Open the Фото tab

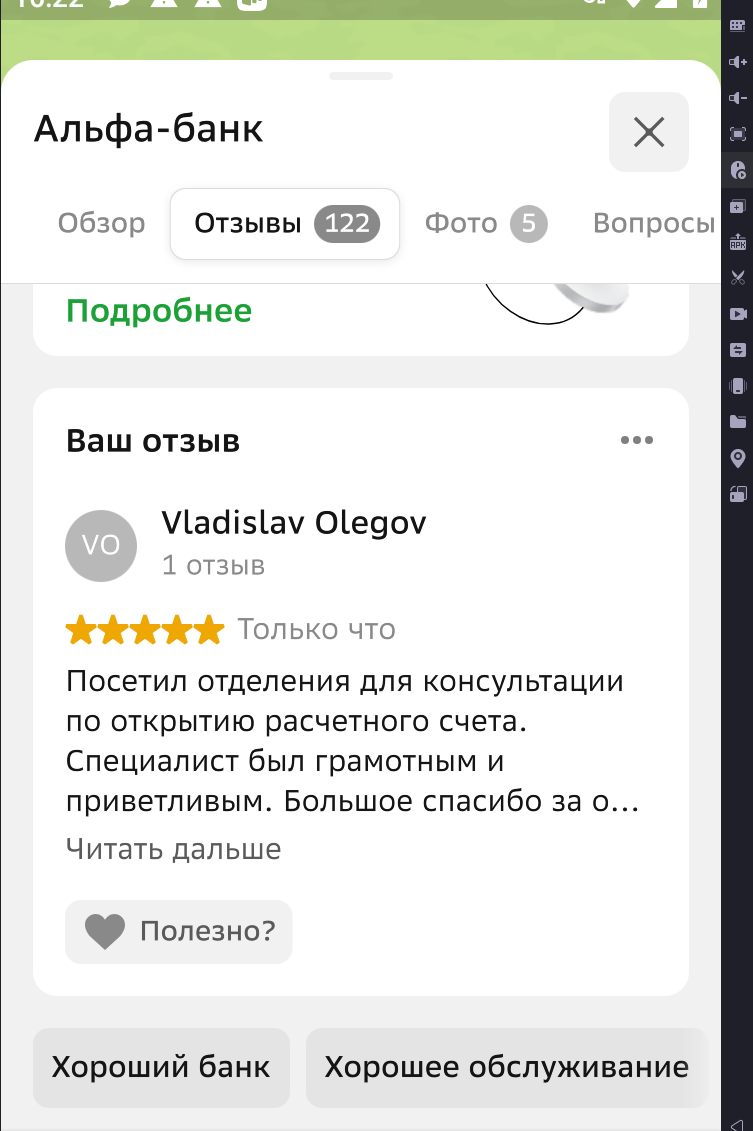point(485,223)
